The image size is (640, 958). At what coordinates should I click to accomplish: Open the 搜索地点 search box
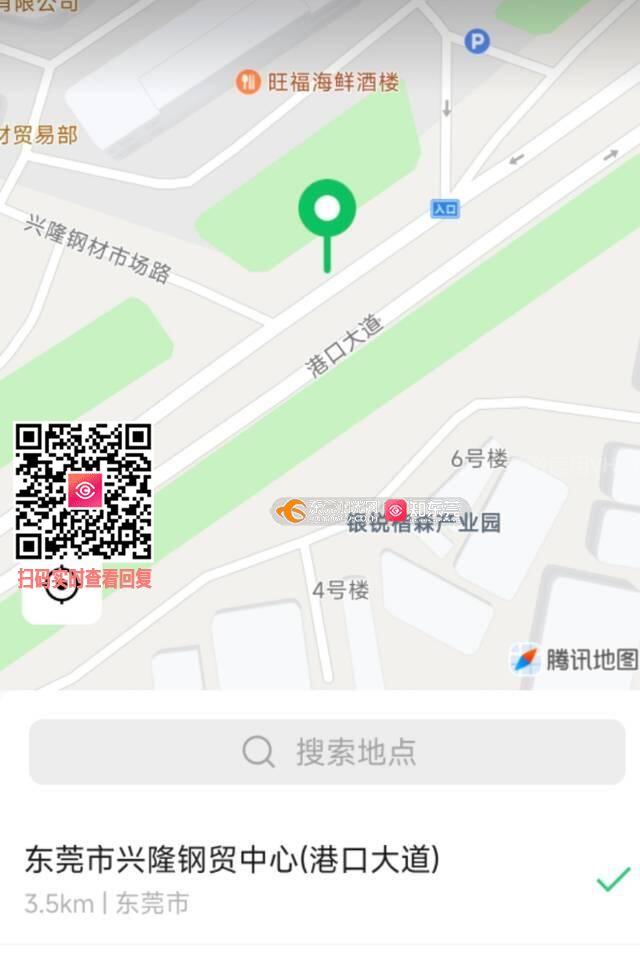point(327,751)
